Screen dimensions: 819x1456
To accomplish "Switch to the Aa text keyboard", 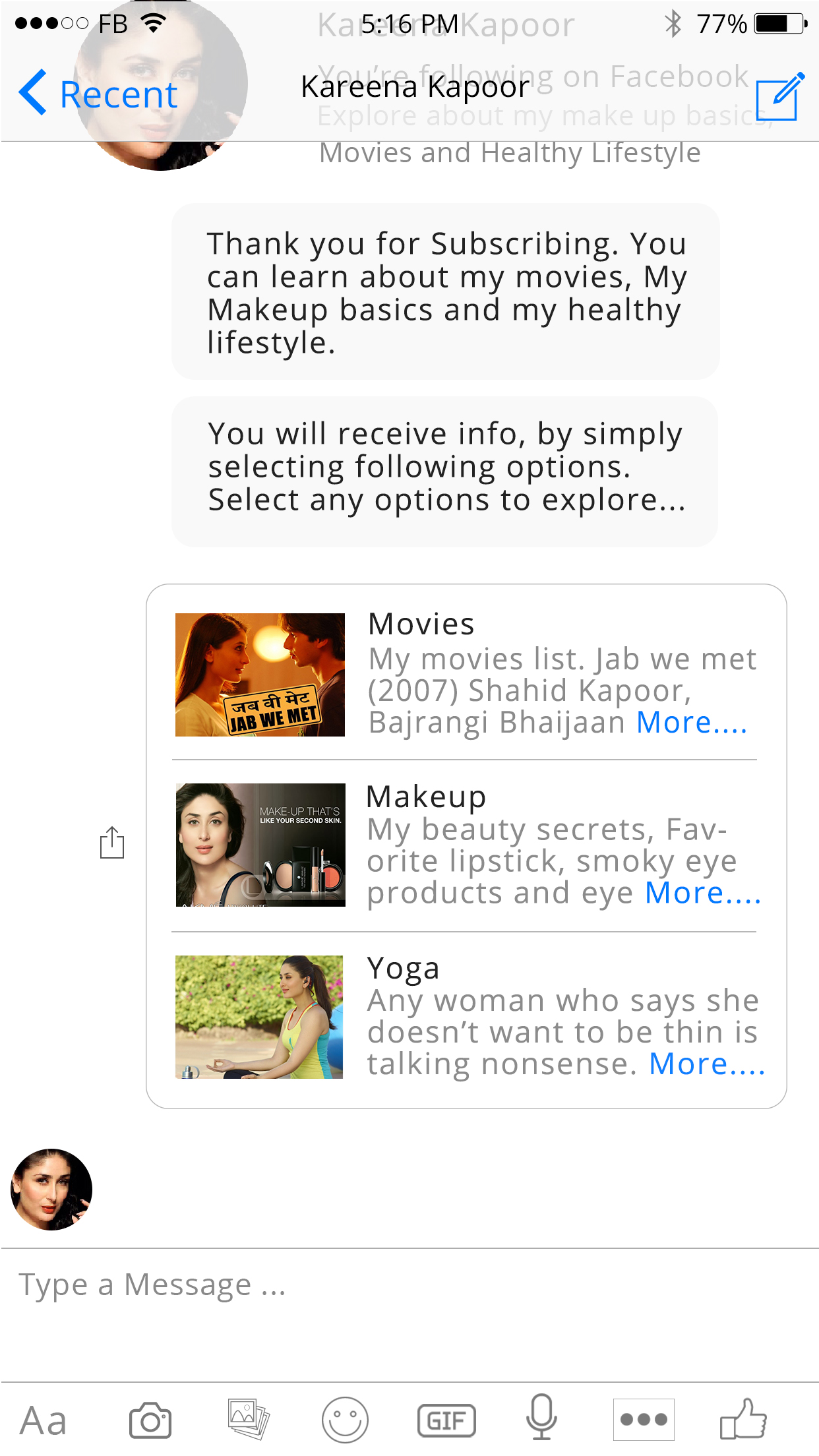I will coord(43,1420).
